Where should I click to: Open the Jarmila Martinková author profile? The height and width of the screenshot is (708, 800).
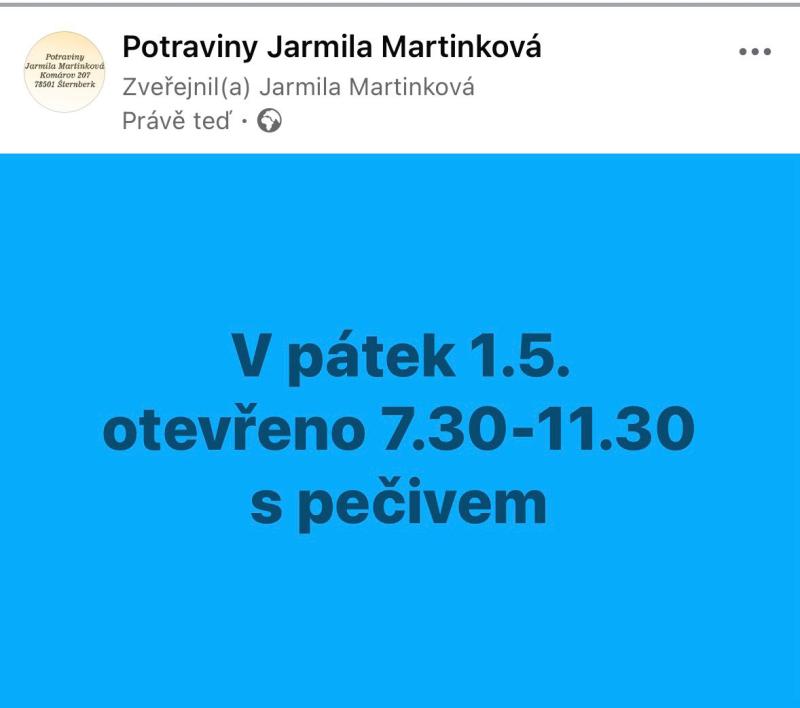pyautogui.click(x=366, y=87)
